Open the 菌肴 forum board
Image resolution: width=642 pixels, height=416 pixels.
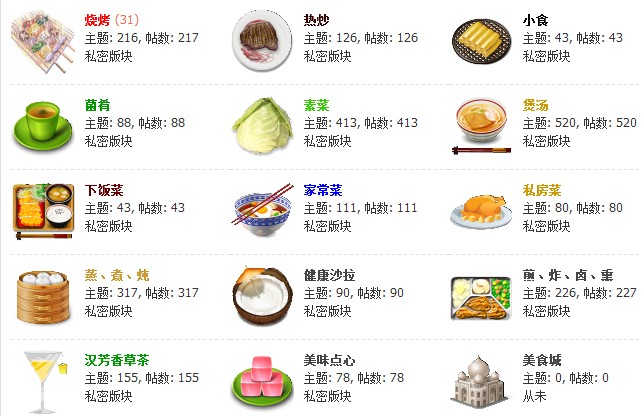click(x=98, y=105)
